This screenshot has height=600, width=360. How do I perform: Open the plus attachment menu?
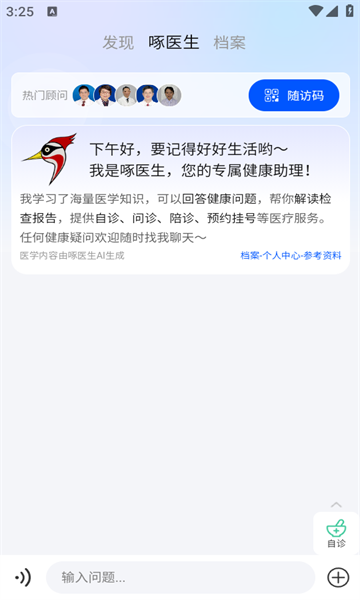(x=338, y=577)
